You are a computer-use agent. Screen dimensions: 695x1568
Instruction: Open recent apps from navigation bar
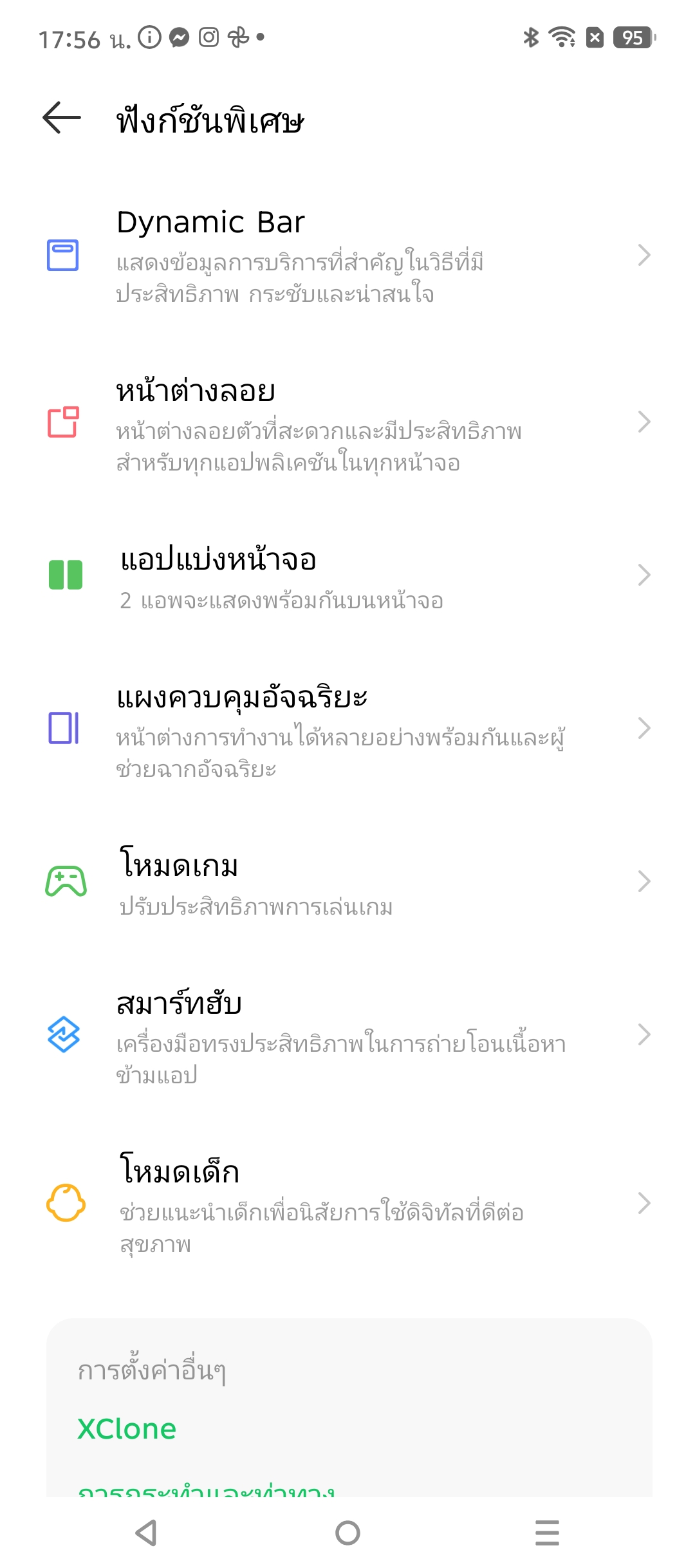click(x=547, y=1533)
